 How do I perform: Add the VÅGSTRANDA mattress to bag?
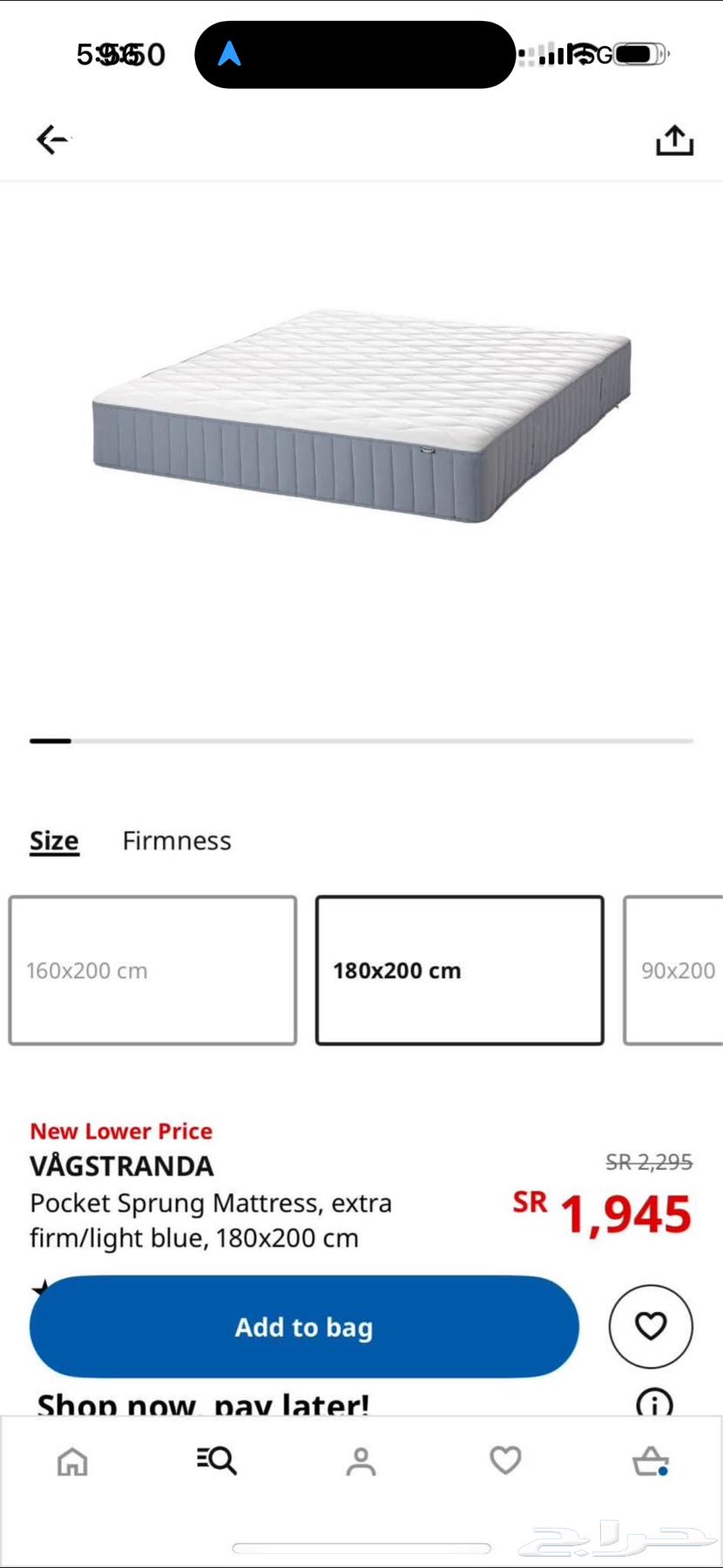click(304, 1327)
